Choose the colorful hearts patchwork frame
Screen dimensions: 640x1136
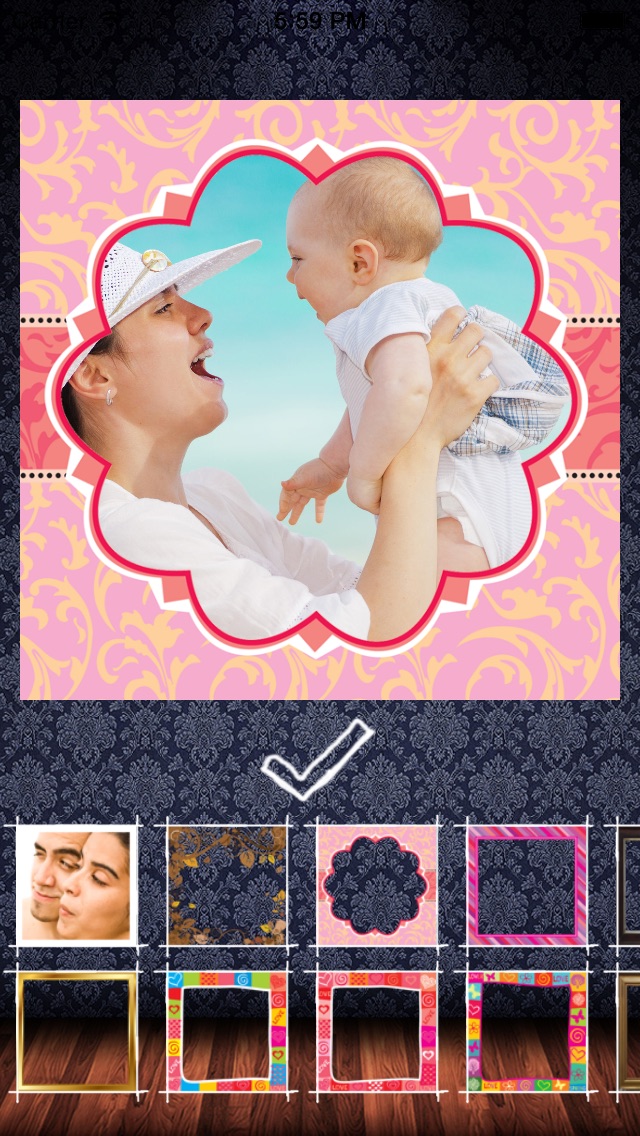coord(227,1031)
